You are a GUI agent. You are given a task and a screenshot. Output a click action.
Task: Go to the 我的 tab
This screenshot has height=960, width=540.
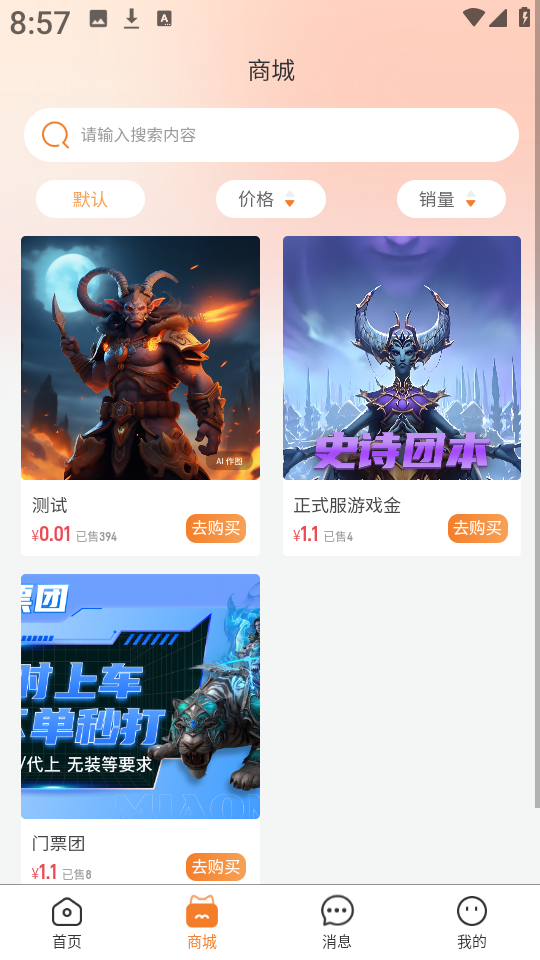click(472, 923)
